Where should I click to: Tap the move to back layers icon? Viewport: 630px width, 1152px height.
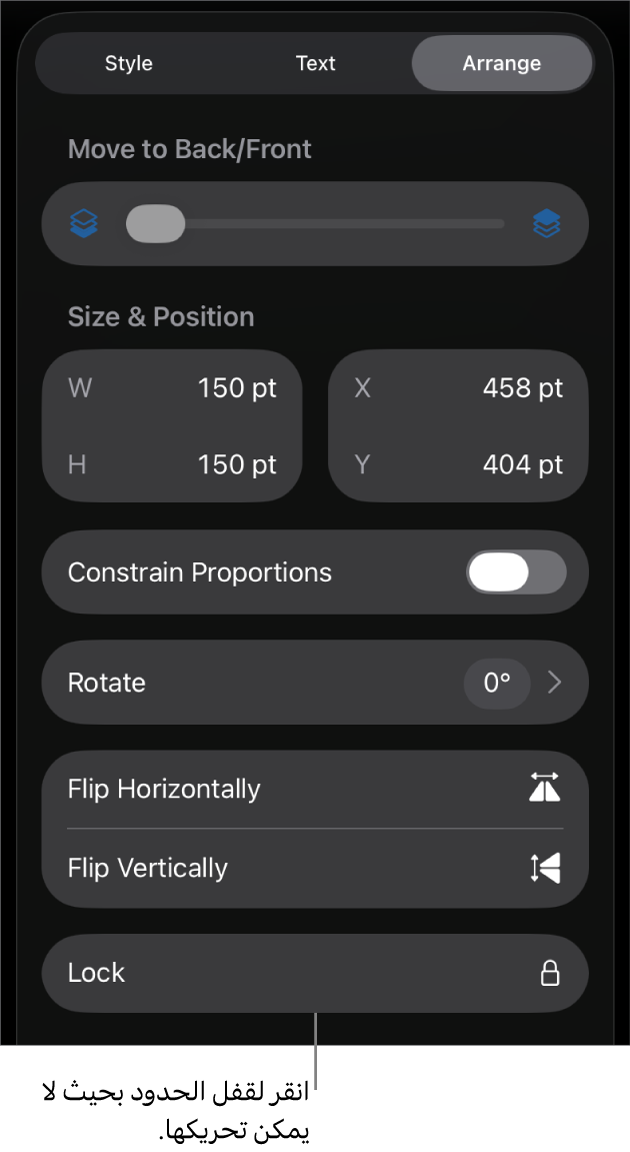tap(84, 224)
